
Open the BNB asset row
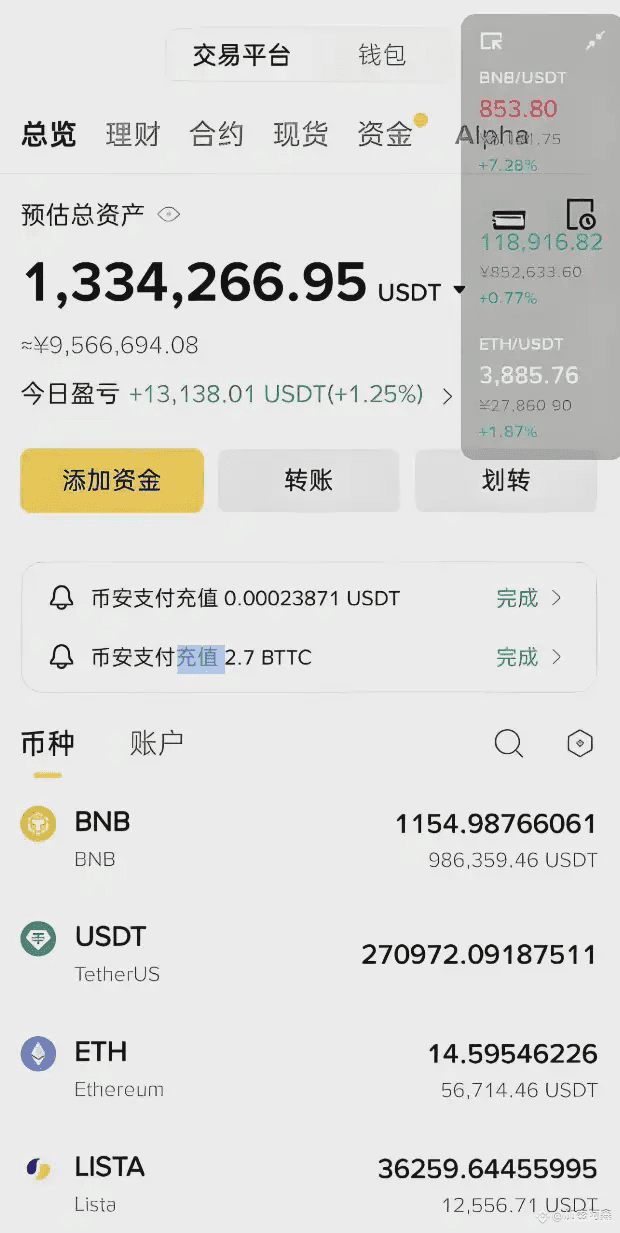(x=308, y=839)
